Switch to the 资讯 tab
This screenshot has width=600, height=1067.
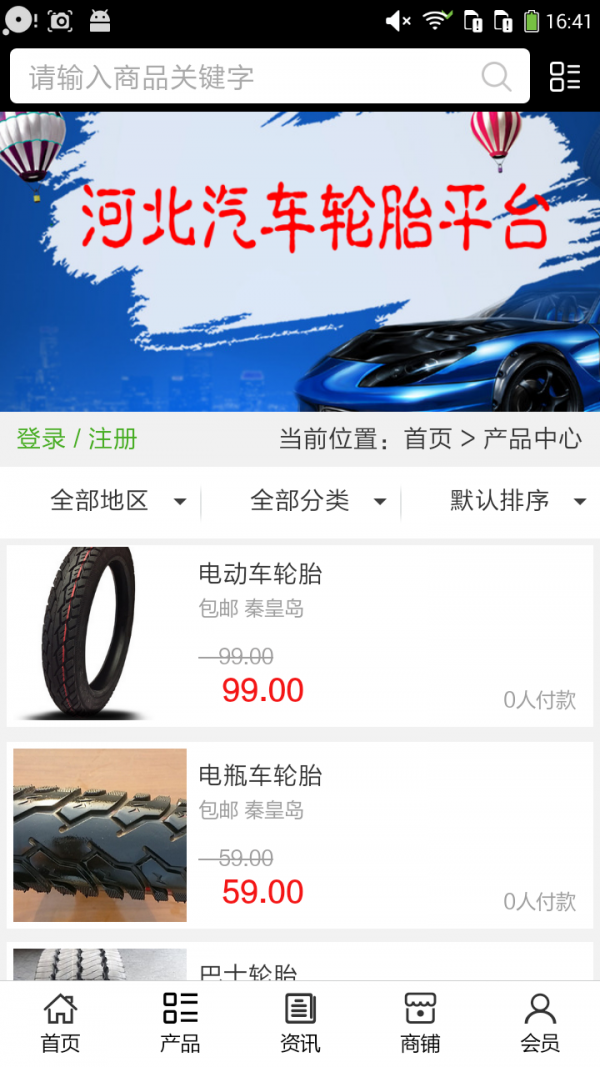(300, 1024)
